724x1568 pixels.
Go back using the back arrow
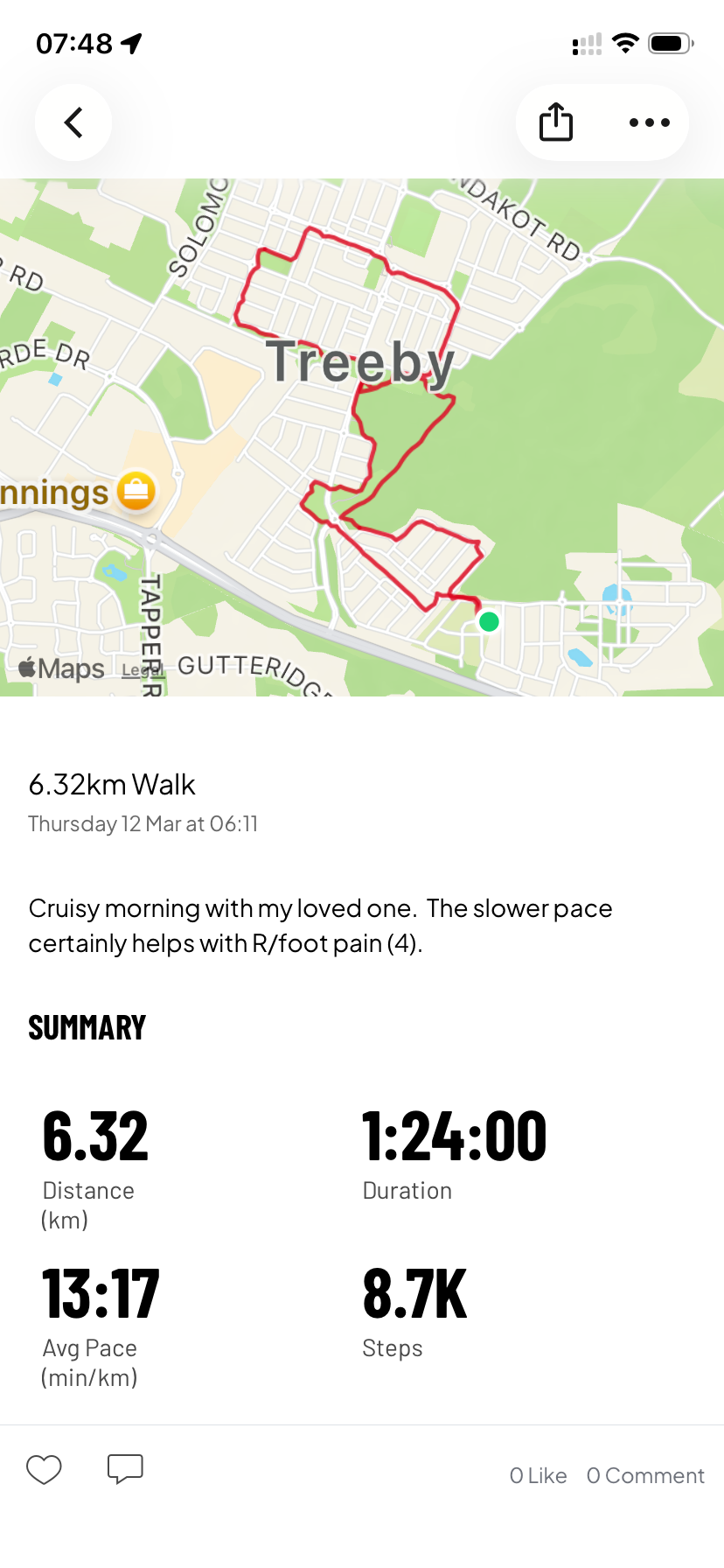point(73,122)
